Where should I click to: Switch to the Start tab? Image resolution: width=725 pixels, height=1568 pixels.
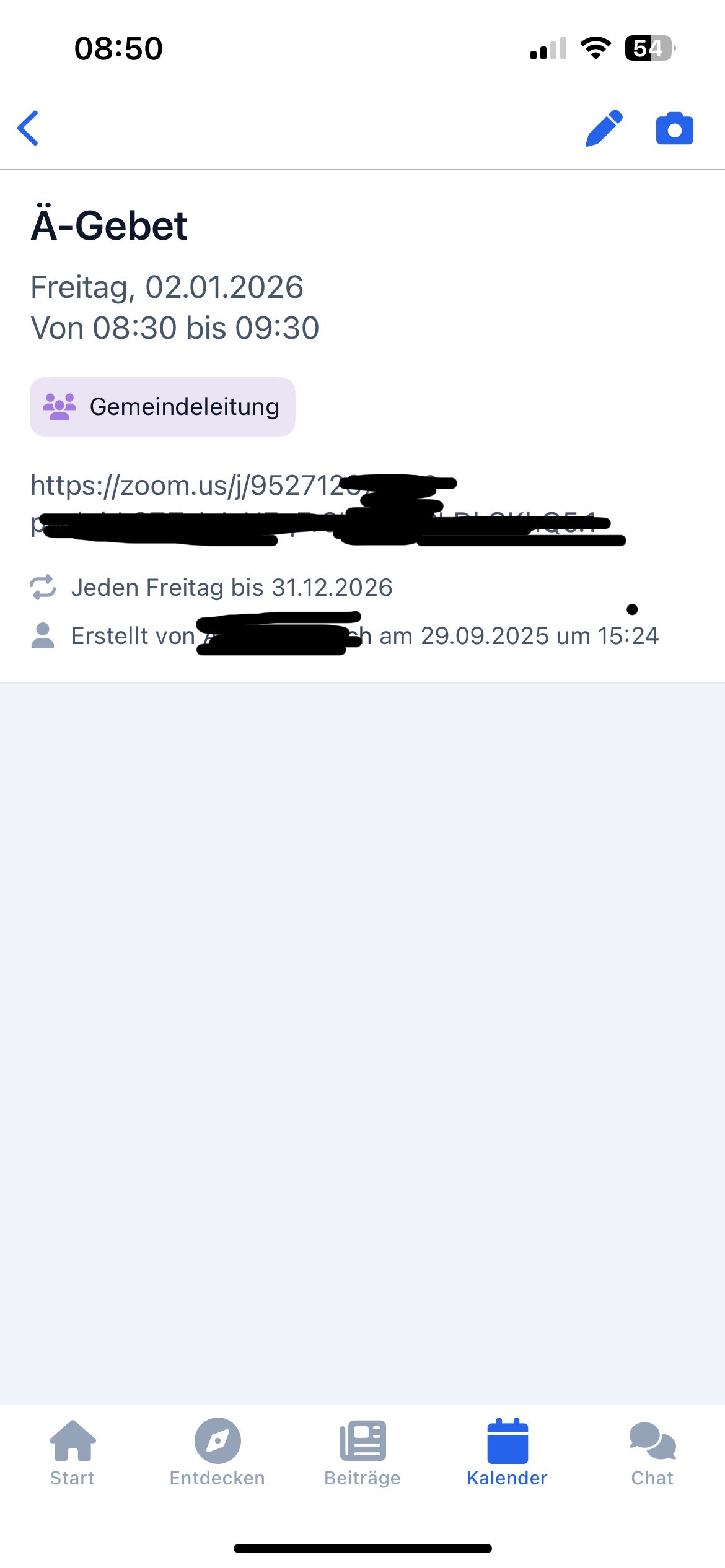click(72, 1452)
